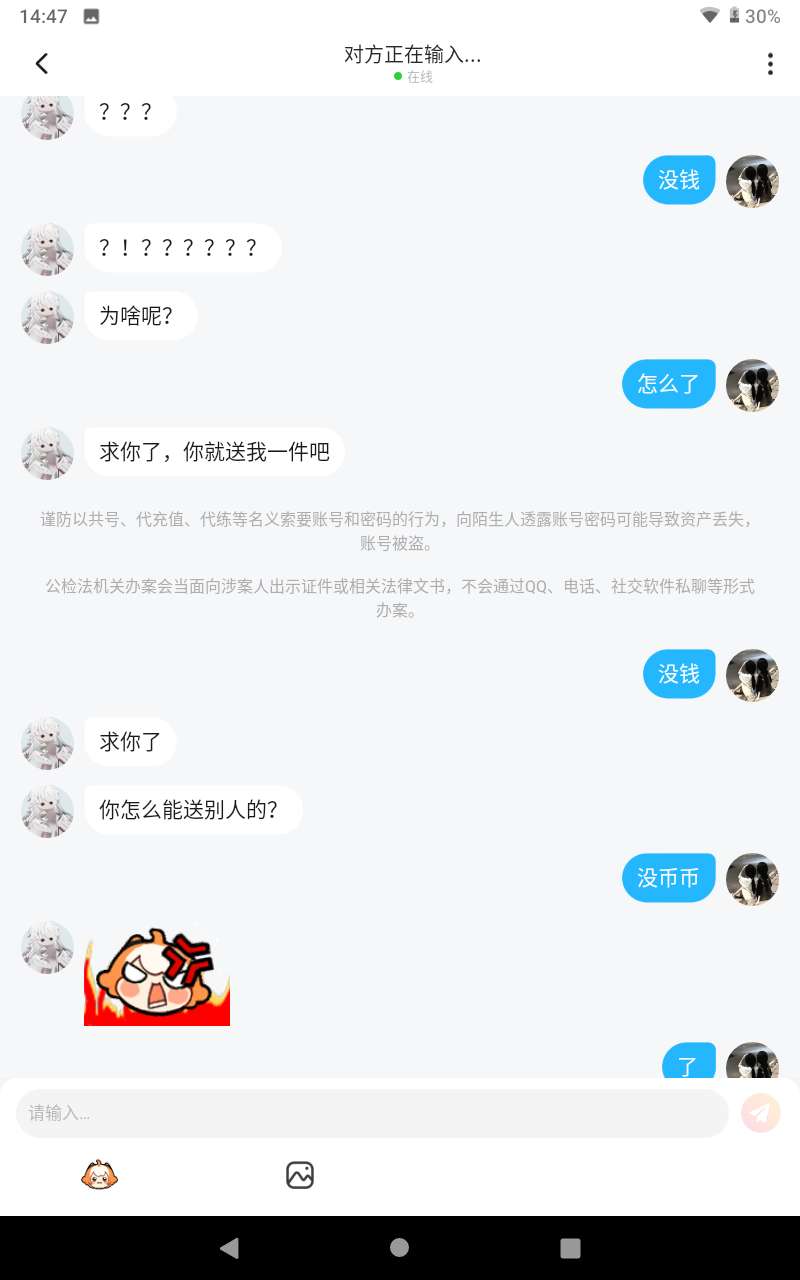800x1280 pixels.
Task: Focus the 请输入 message input field
Action: point(370,1113)
